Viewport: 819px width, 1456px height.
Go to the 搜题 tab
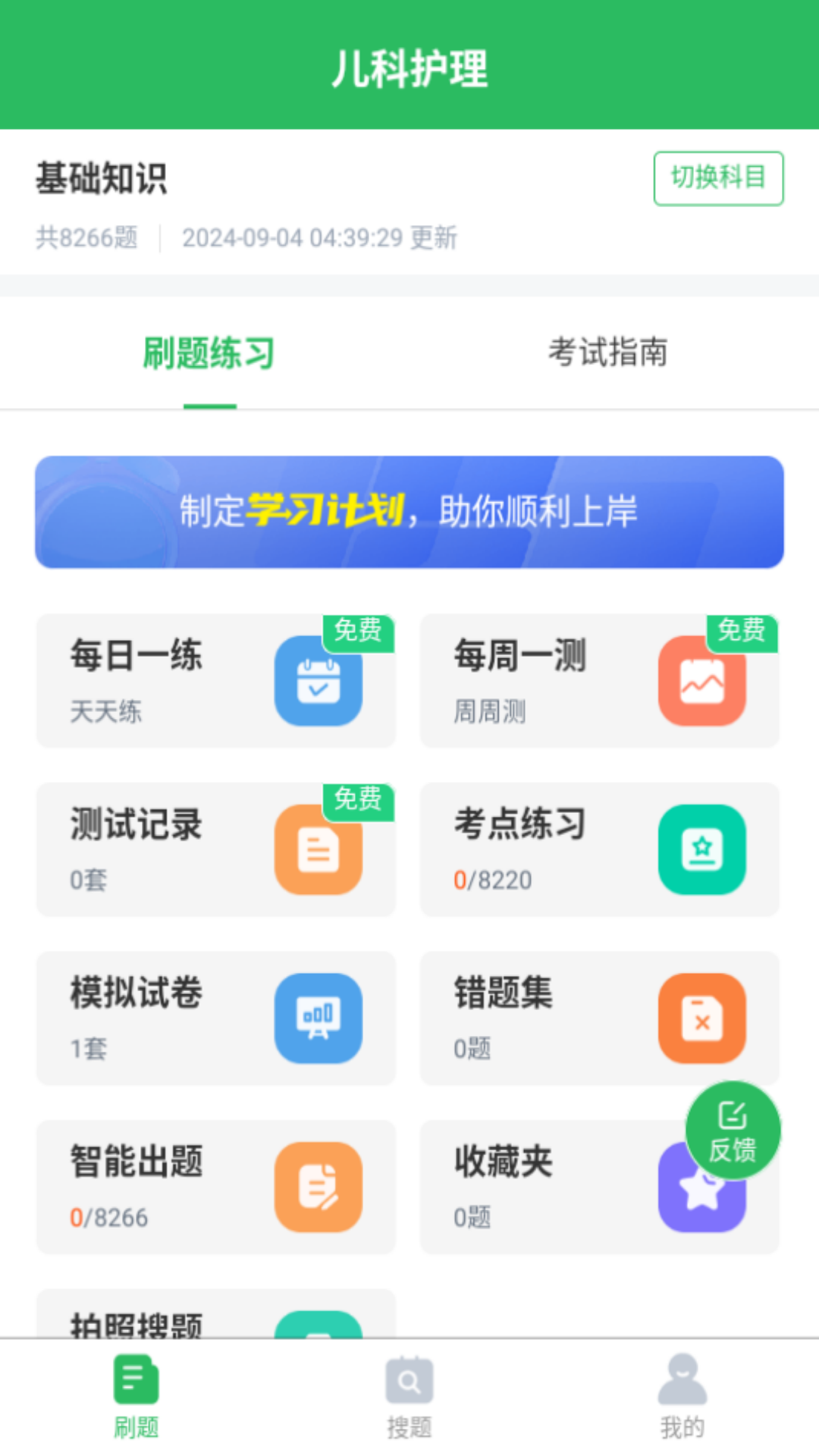coord(409,1398)
